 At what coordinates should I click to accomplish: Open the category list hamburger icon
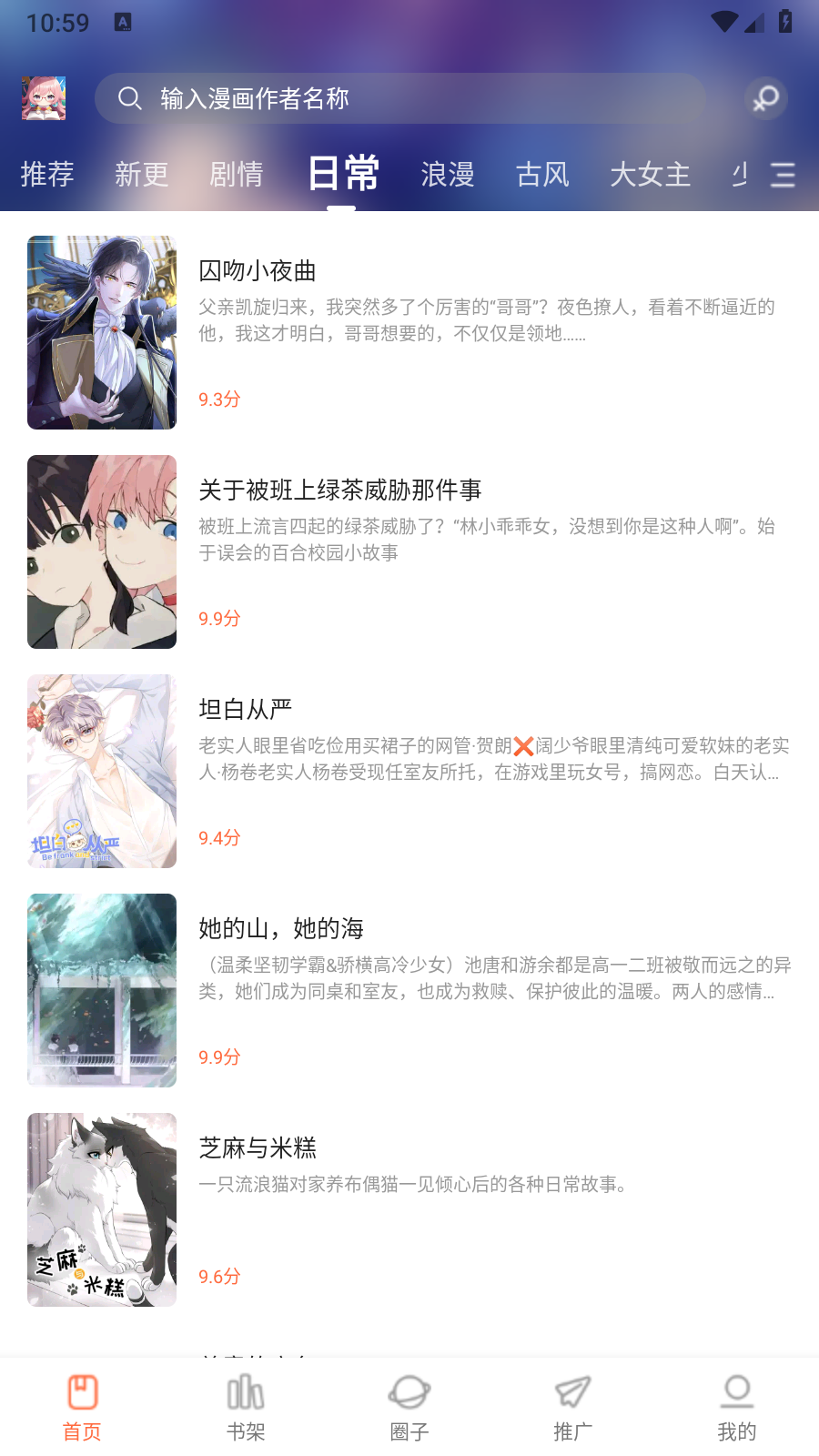coord(783,176)
